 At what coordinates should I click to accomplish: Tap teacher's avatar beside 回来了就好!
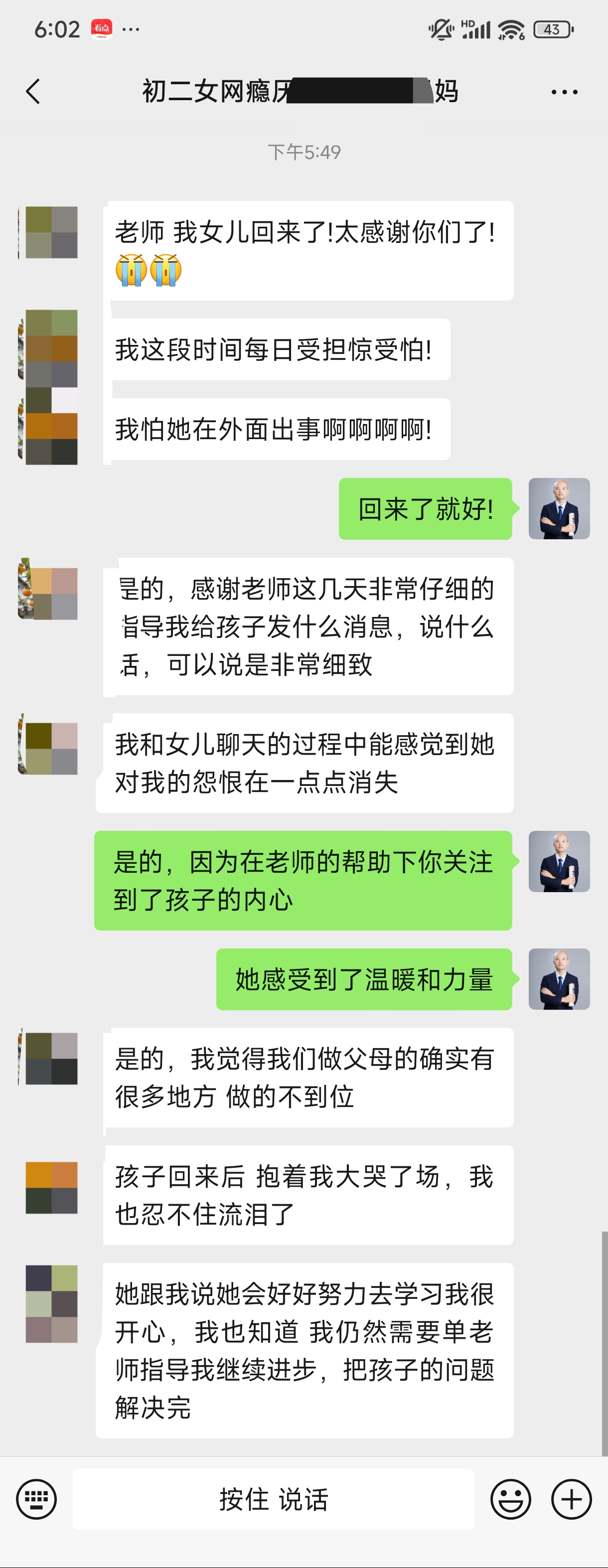pos(559,509)
